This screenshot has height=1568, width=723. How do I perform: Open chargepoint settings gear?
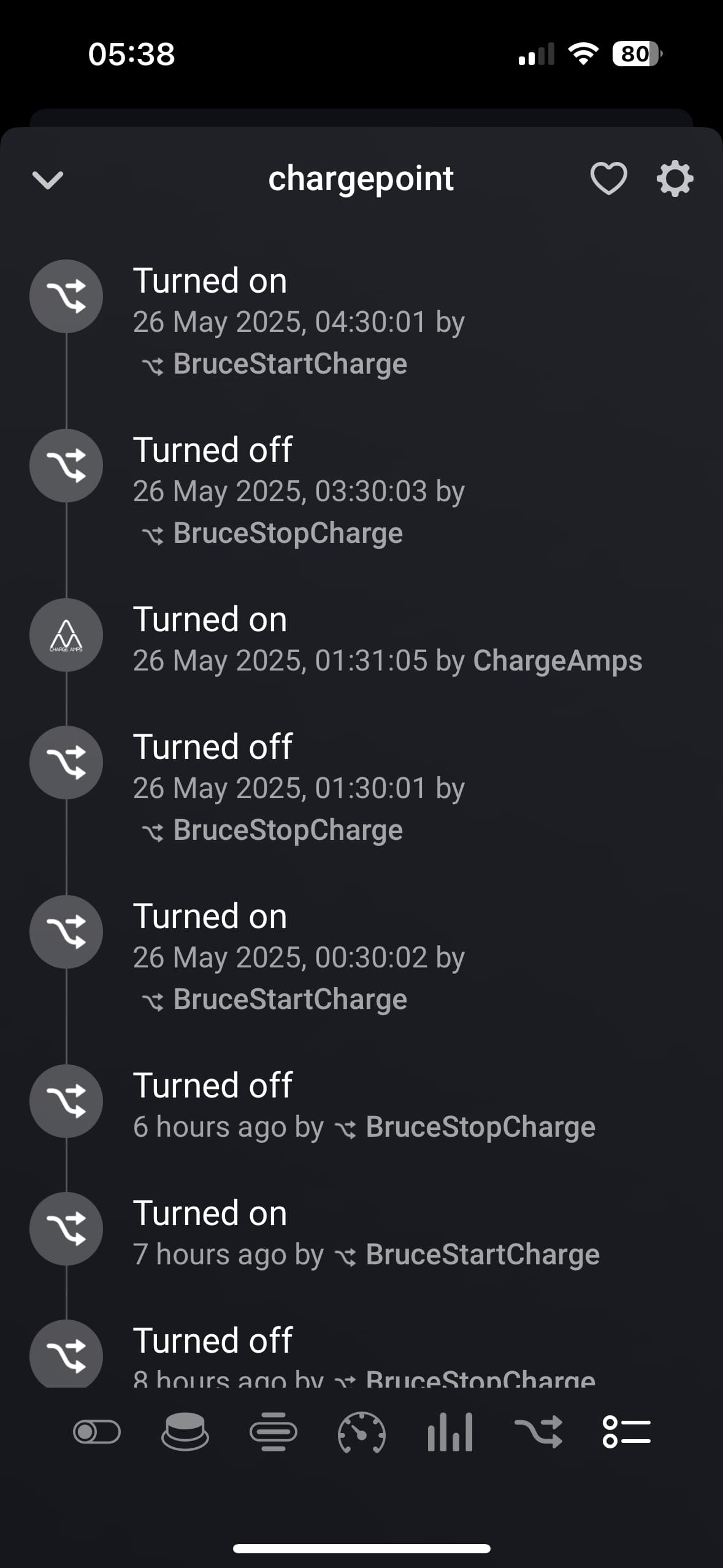(675, 179)
